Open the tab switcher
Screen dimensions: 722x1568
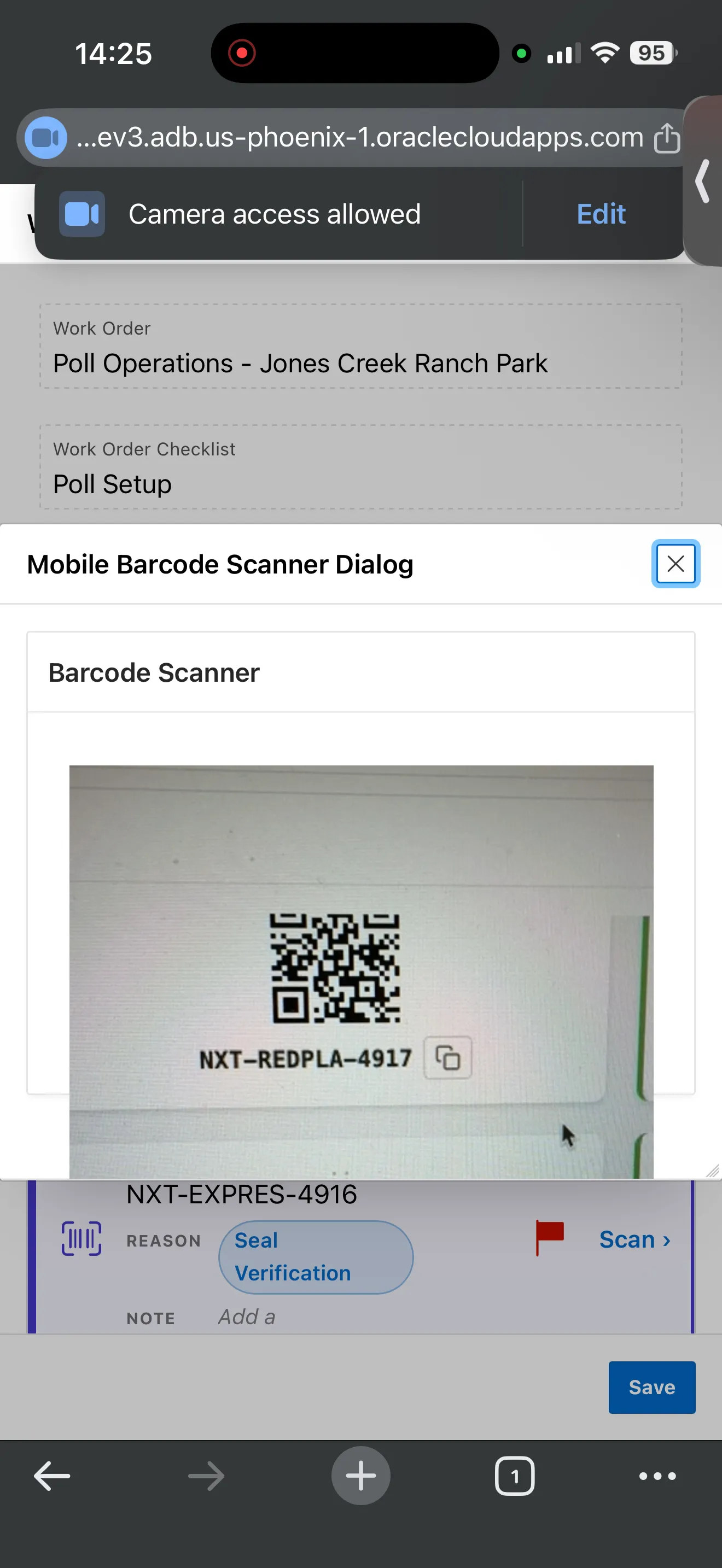pos(514,1476)
